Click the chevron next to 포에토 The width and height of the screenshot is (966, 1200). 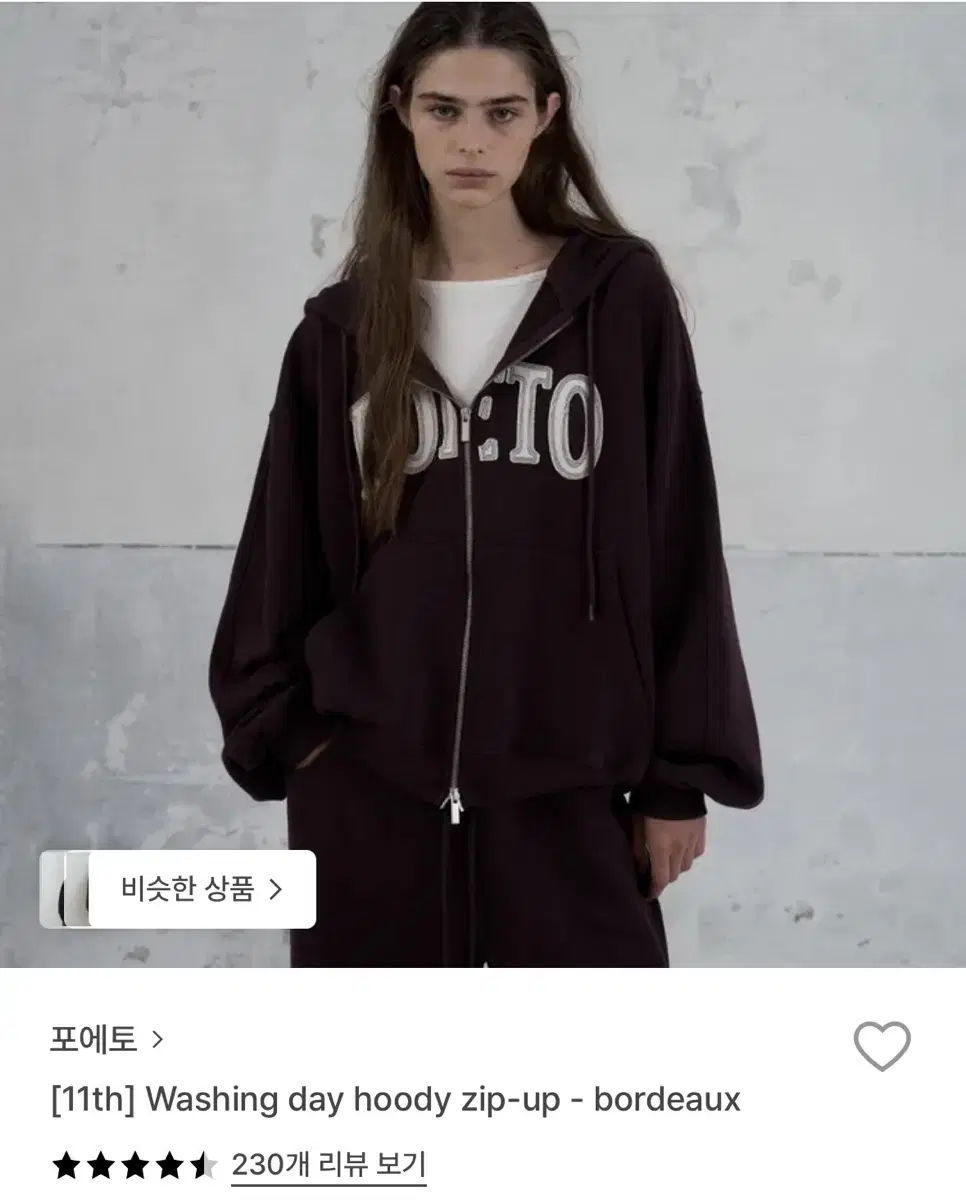pos(158,1040)
